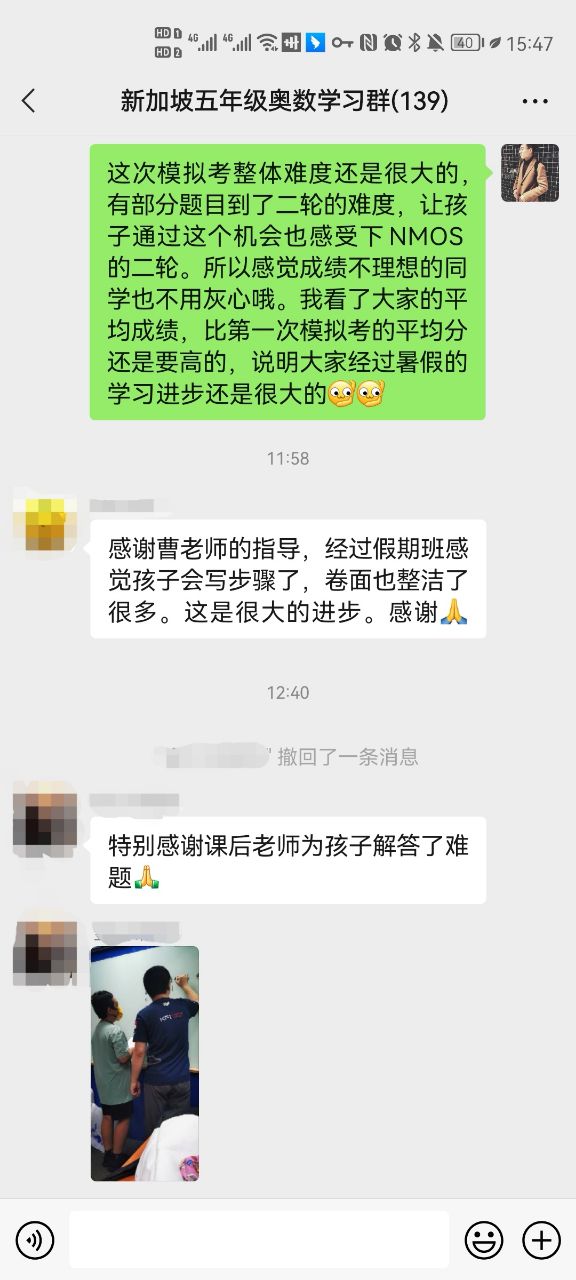Screen dimensions: 576x1280
Task: Open the emoji picker
Action: (x=484, y=1240)
